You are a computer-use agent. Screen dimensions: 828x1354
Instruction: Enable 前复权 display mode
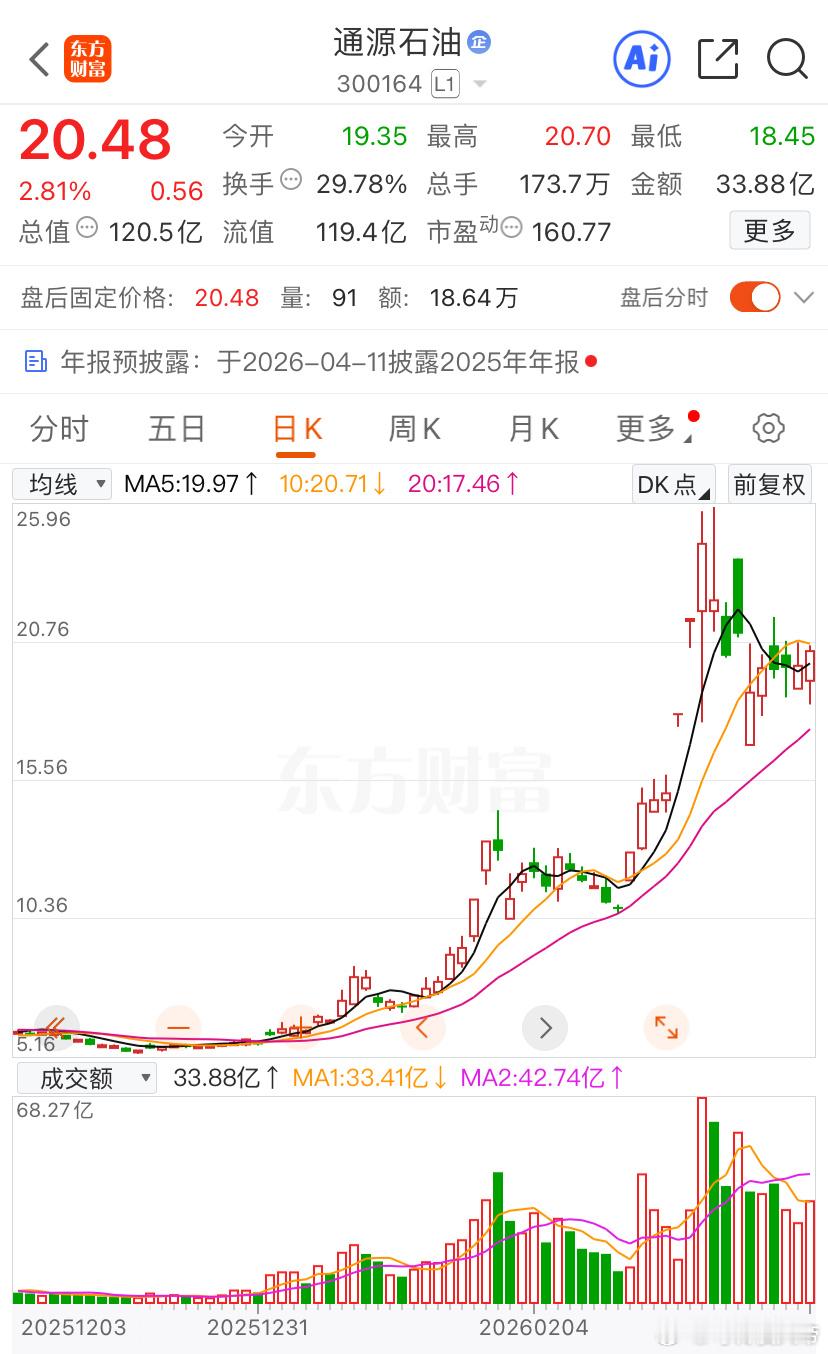coord(770,483)
